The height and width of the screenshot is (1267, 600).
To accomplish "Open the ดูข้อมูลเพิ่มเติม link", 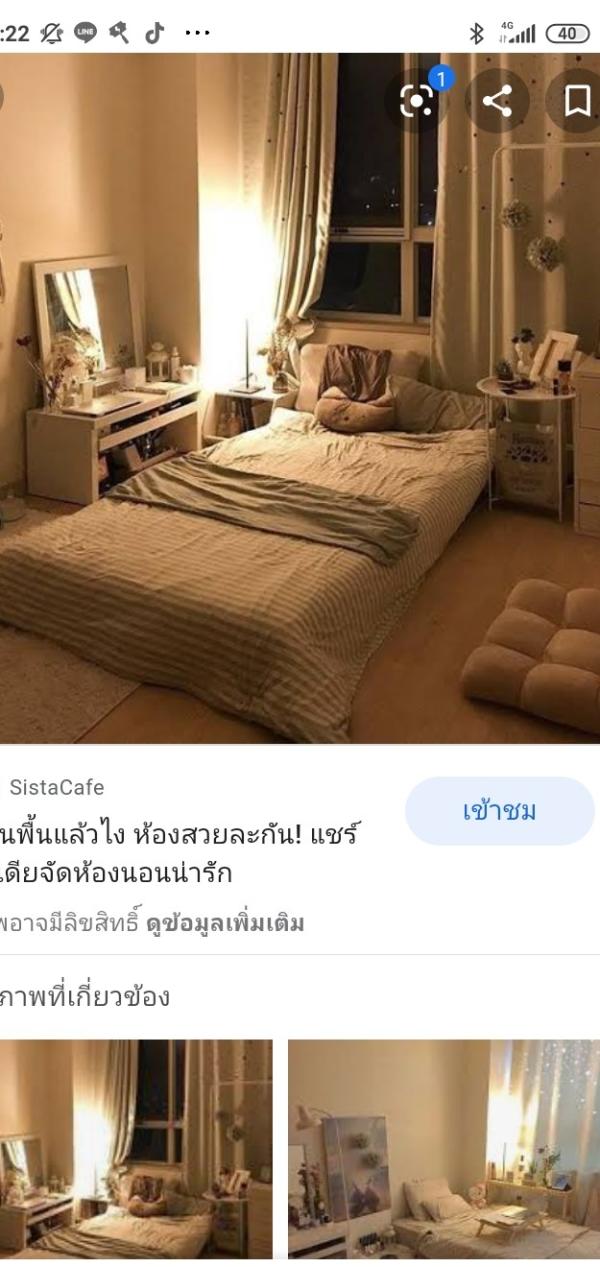I will (x=225, y=923).
